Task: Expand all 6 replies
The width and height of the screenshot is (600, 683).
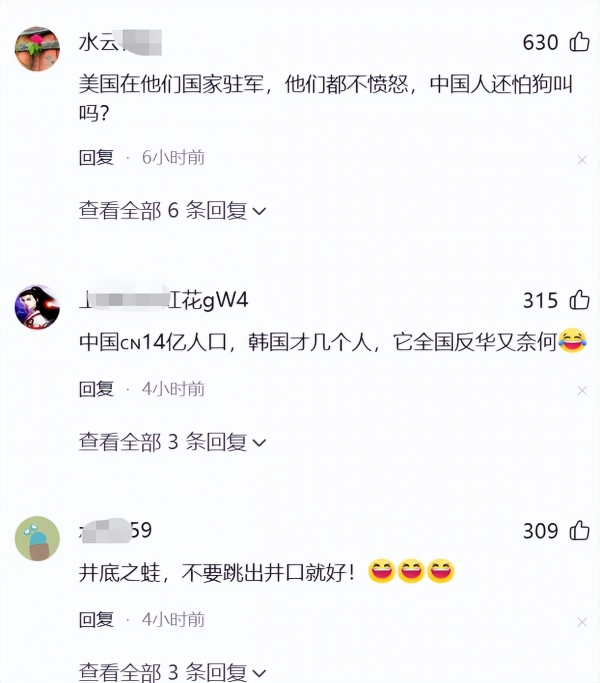Action: point(172,210)
